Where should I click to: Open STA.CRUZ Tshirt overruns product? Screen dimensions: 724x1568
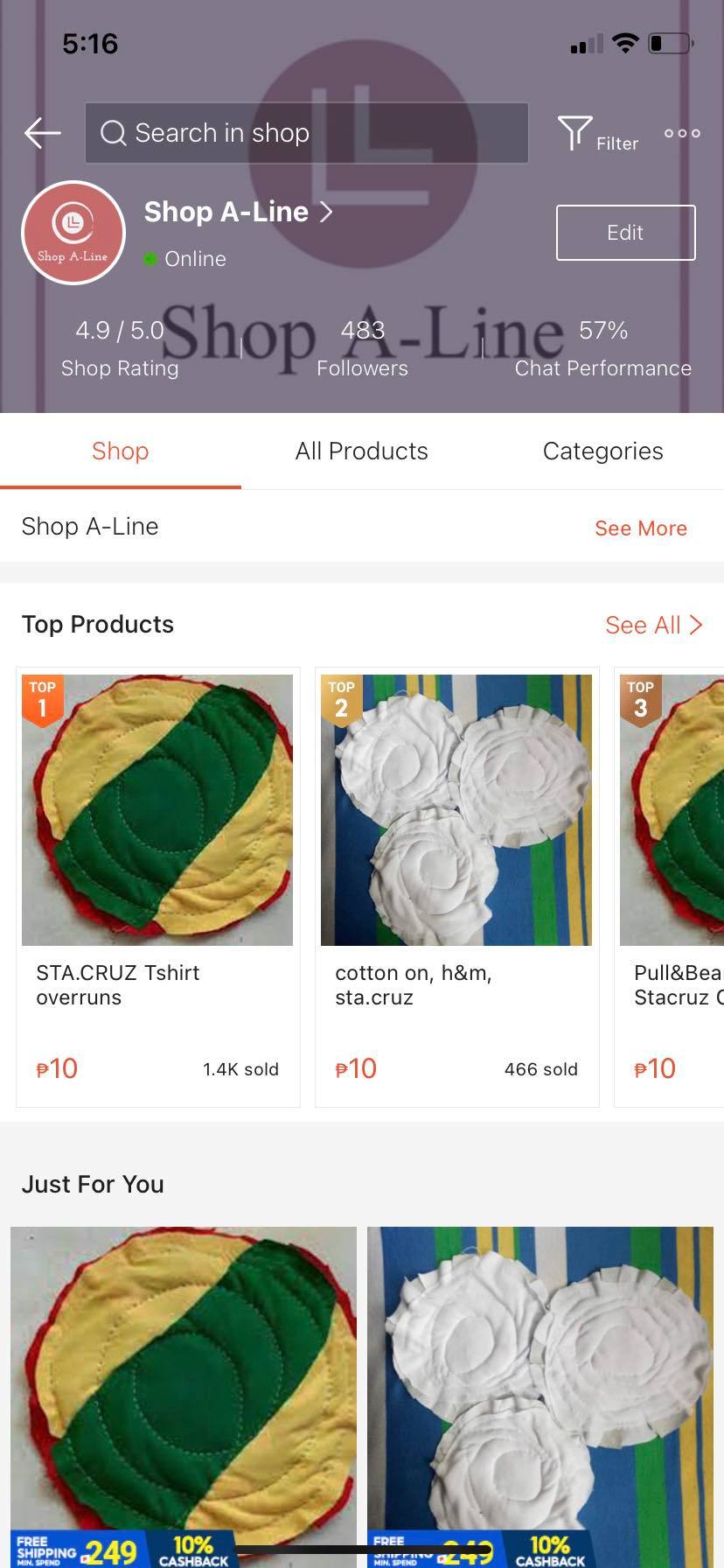click(157, 885)
